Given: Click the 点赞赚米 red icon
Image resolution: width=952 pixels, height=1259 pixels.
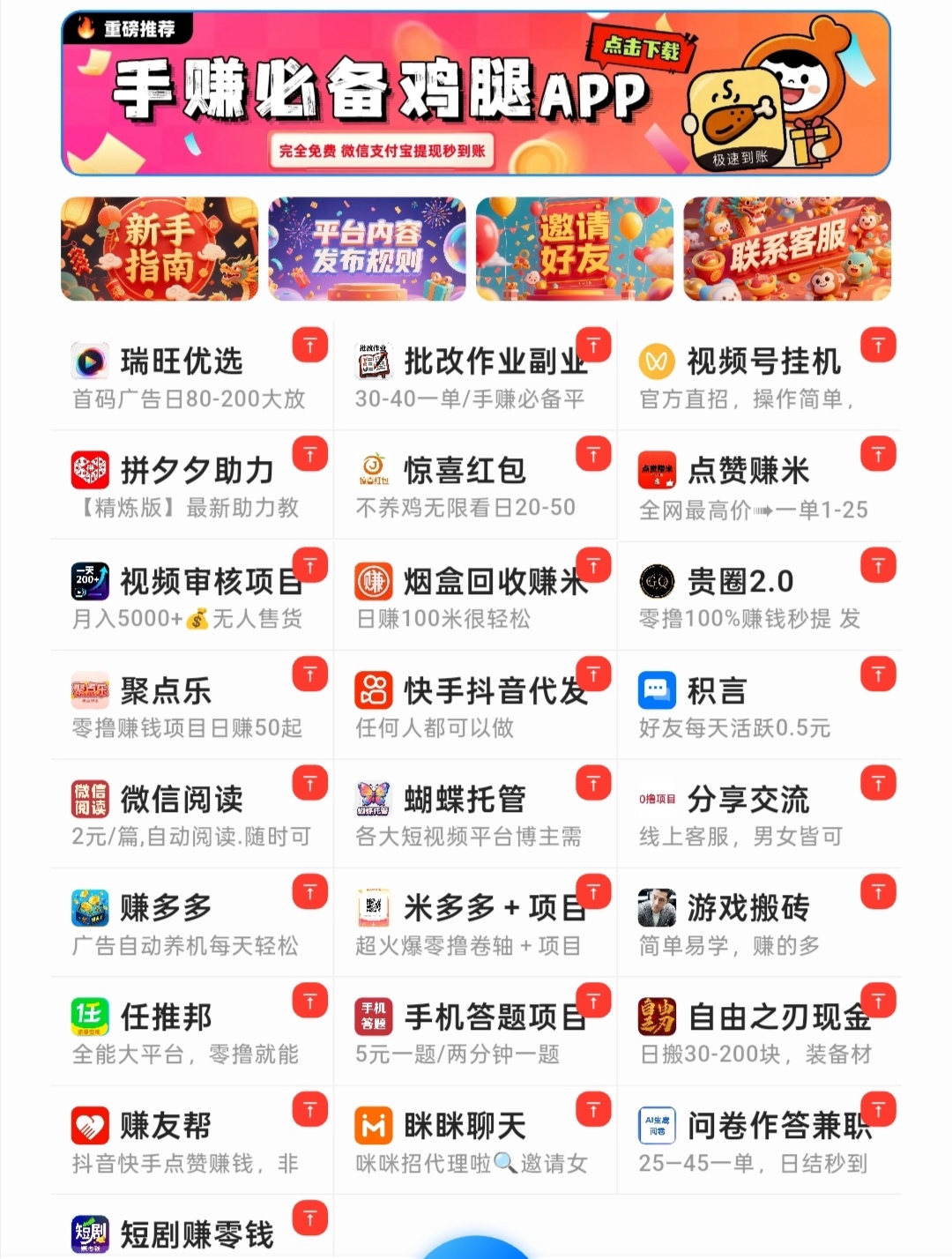Looking at the screenshot, I should (x=655, y=470).
